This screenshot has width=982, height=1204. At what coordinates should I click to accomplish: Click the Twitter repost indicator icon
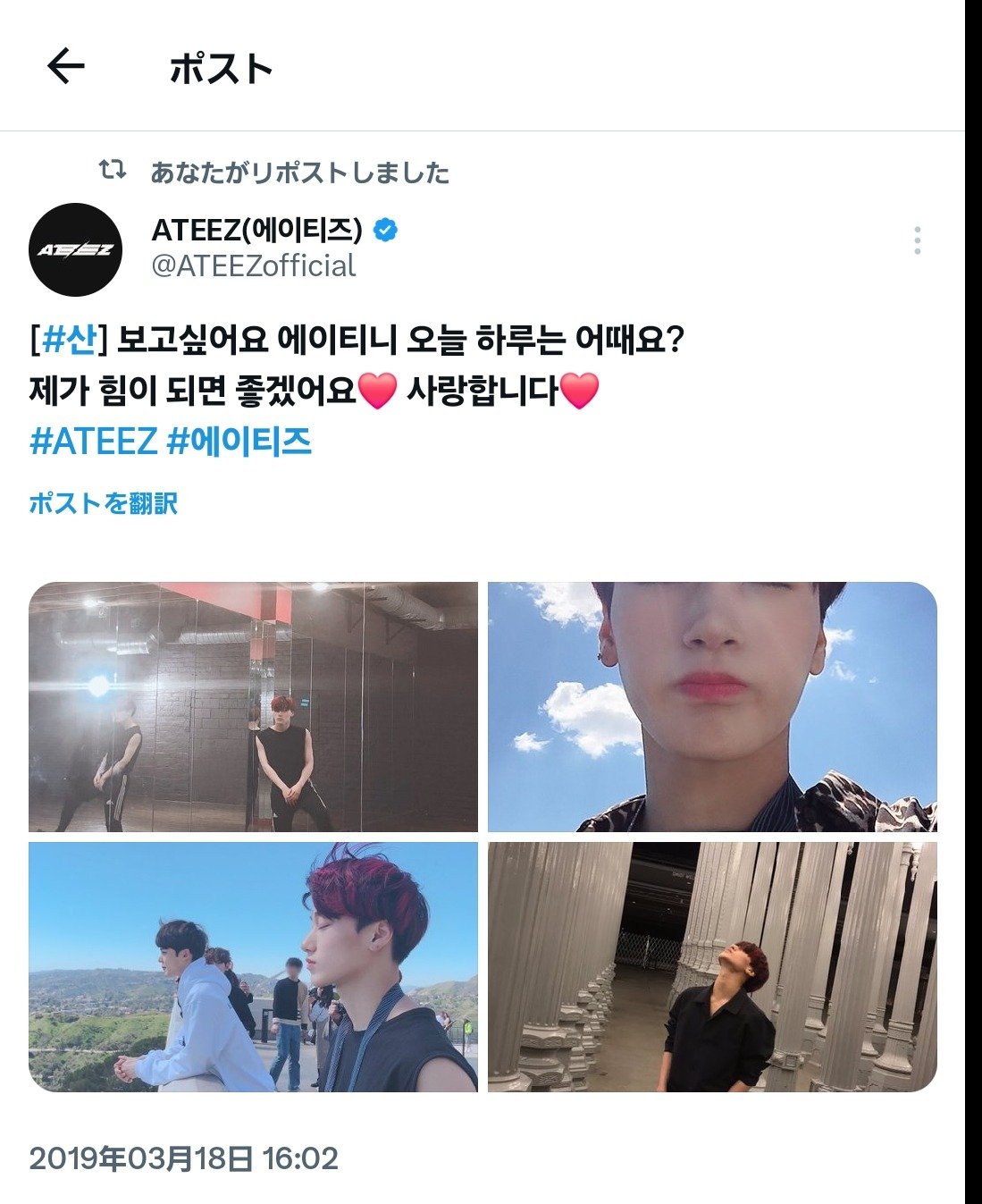click(115, 170)
